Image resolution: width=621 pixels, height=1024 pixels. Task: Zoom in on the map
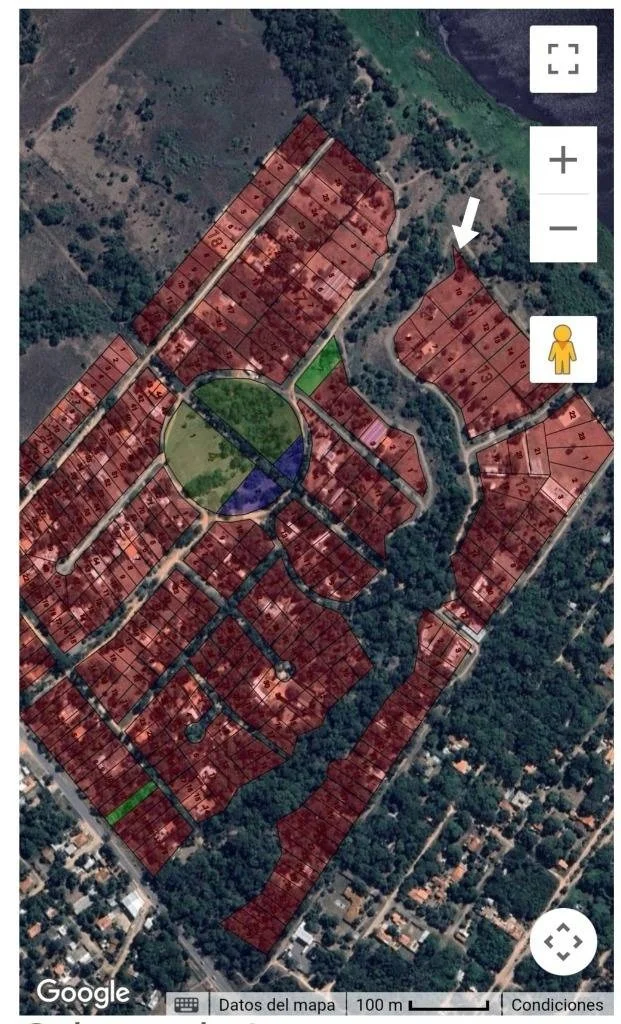(x=563, y=160)
